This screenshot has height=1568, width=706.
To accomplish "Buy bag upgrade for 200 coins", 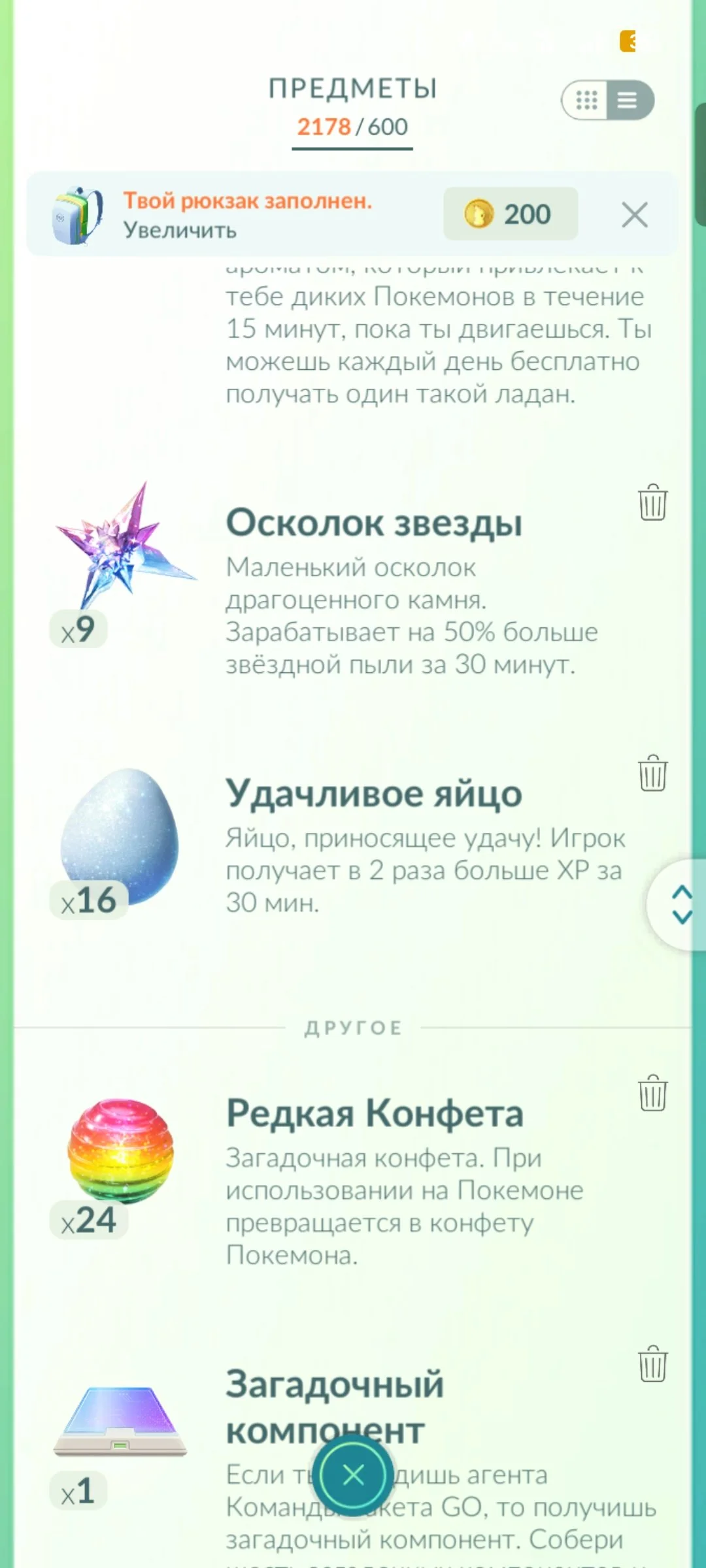I will pos(510,214).
